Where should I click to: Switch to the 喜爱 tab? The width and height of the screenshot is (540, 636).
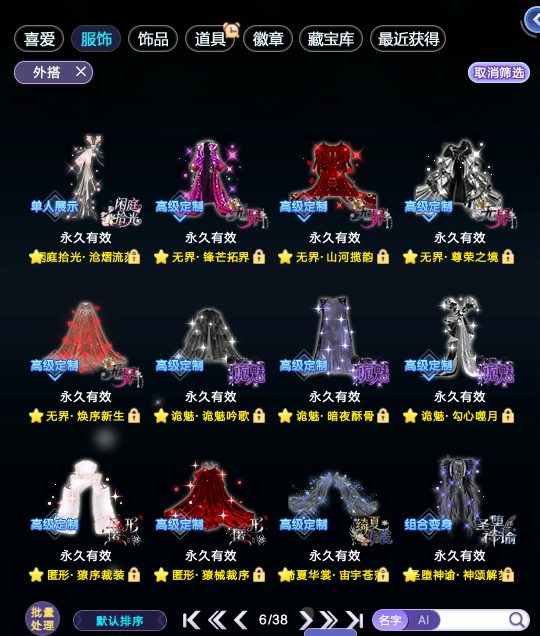39,39
